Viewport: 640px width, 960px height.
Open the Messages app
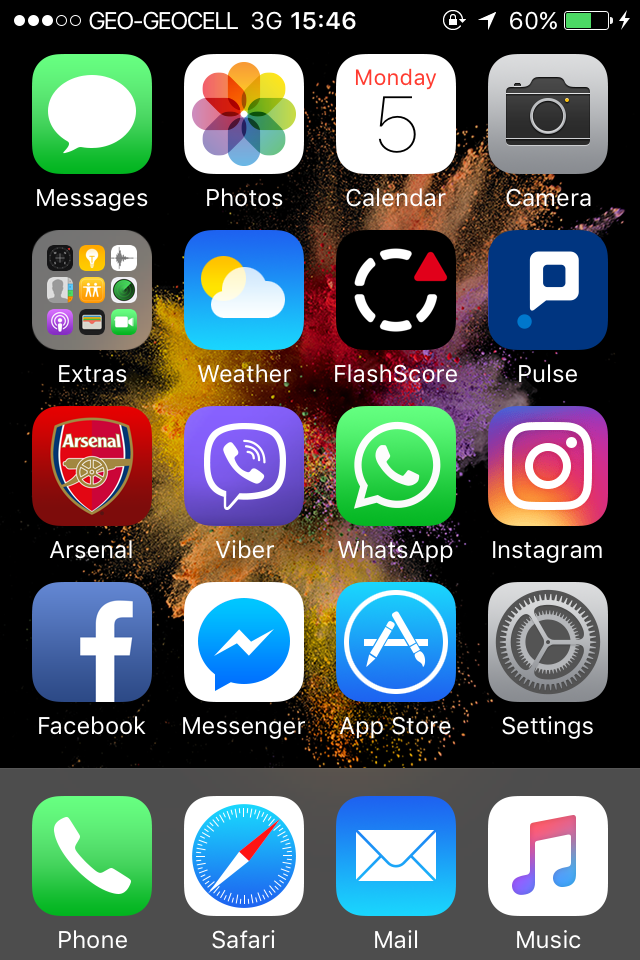tap(92, 114)
